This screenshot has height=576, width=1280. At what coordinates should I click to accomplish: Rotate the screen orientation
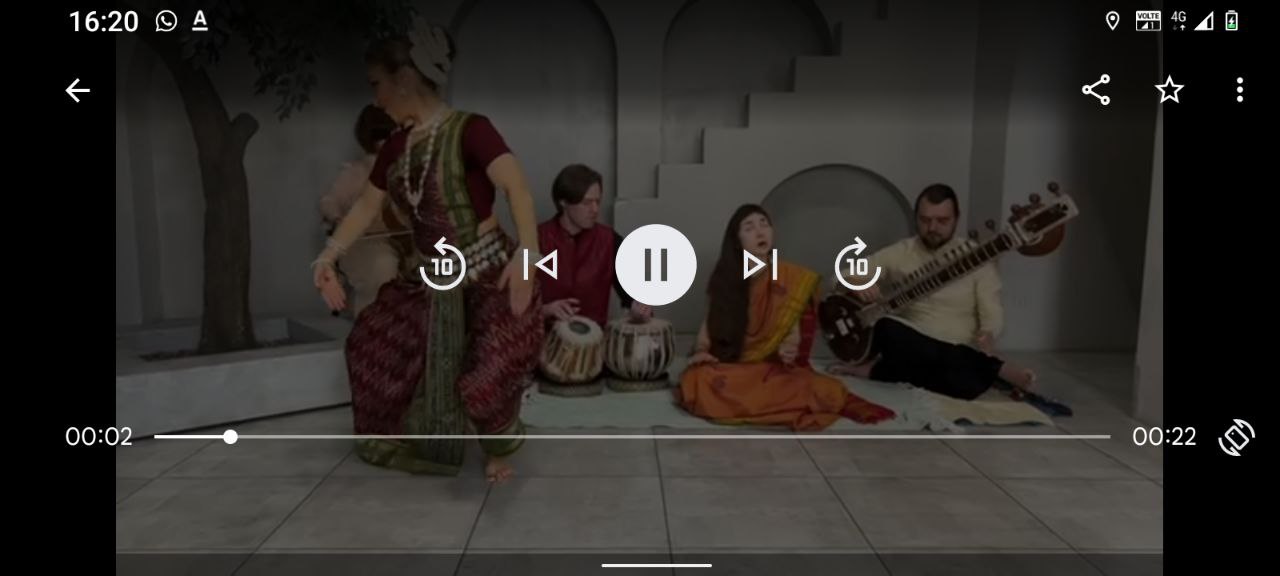(1237, 438)
